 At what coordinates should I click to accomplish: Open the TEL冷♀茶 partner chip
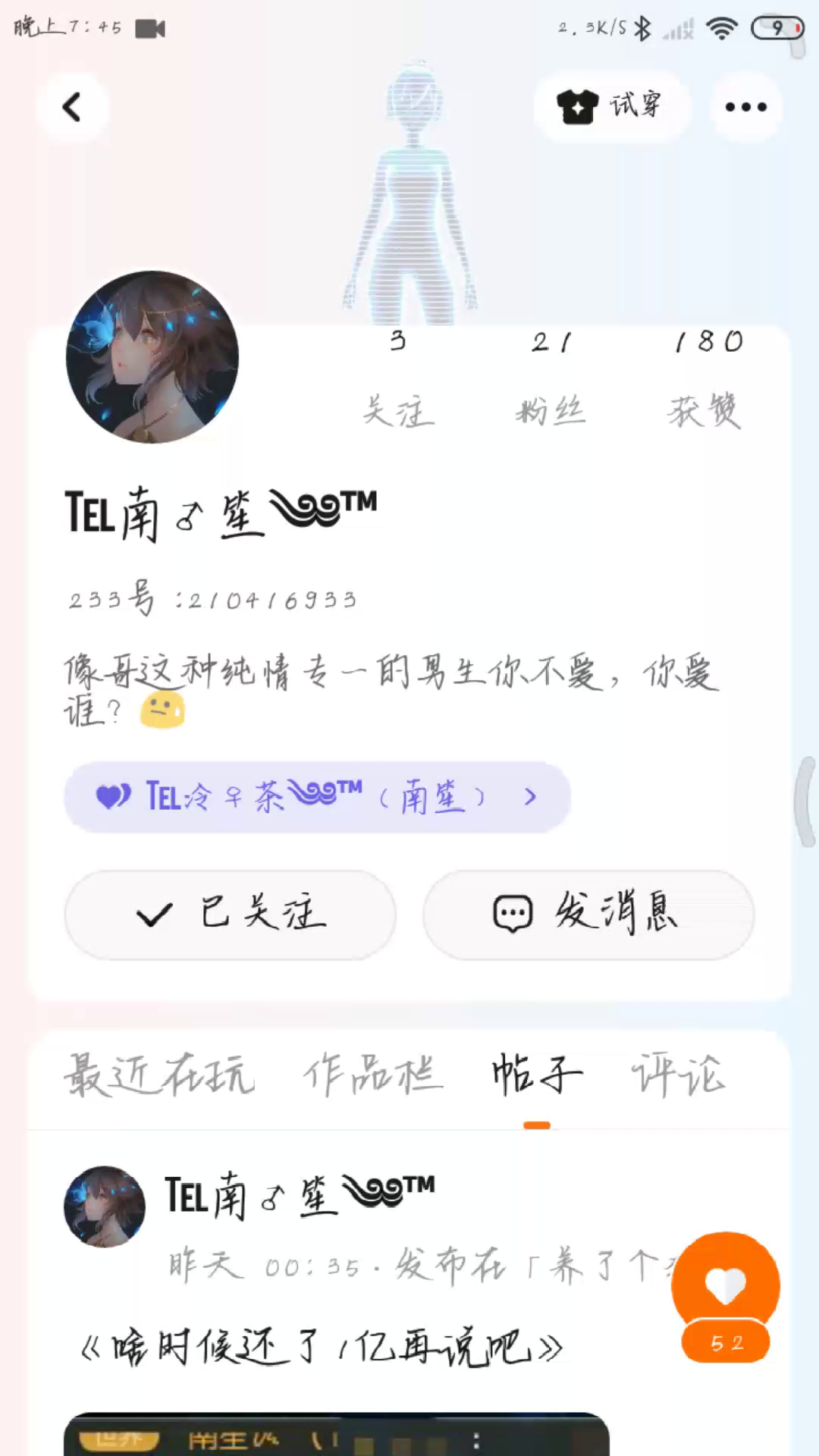[317, 797]
